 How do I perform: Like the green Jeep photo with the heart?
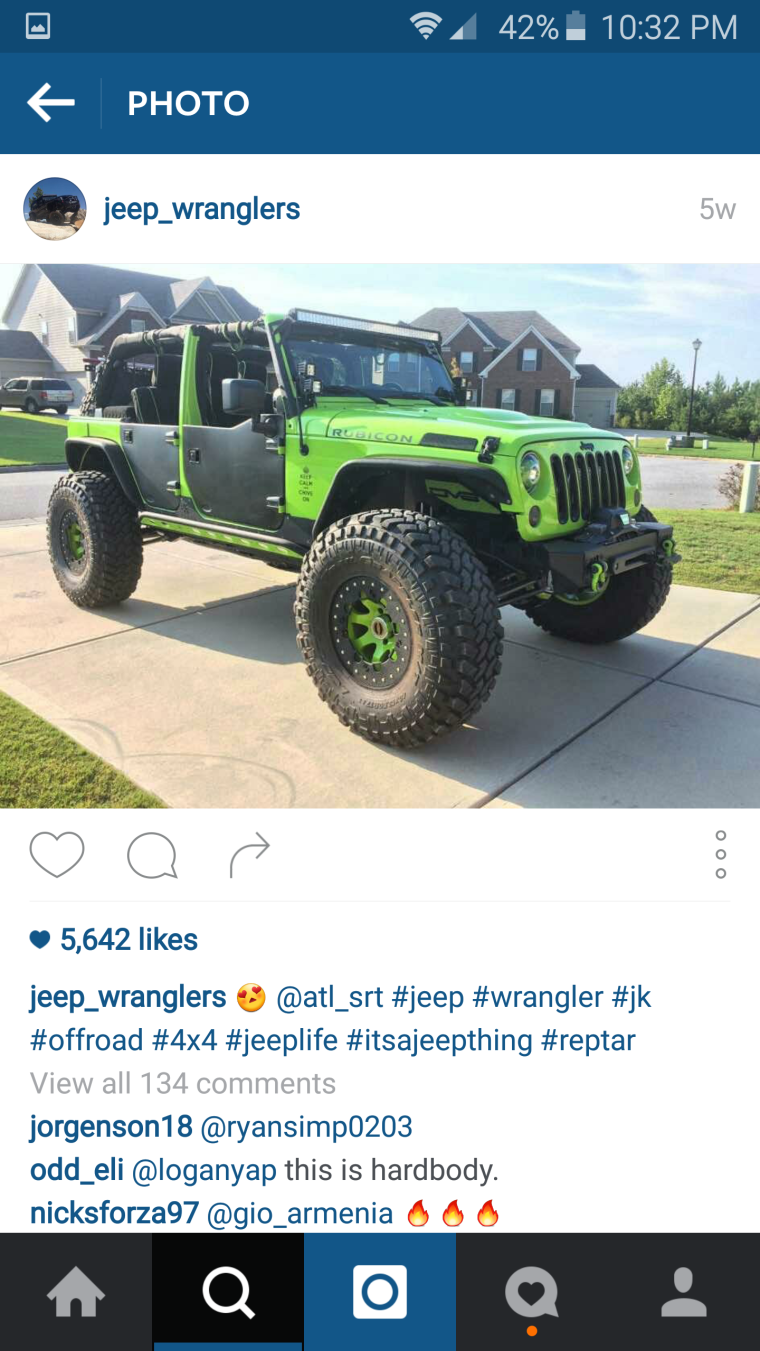point(57,855)
